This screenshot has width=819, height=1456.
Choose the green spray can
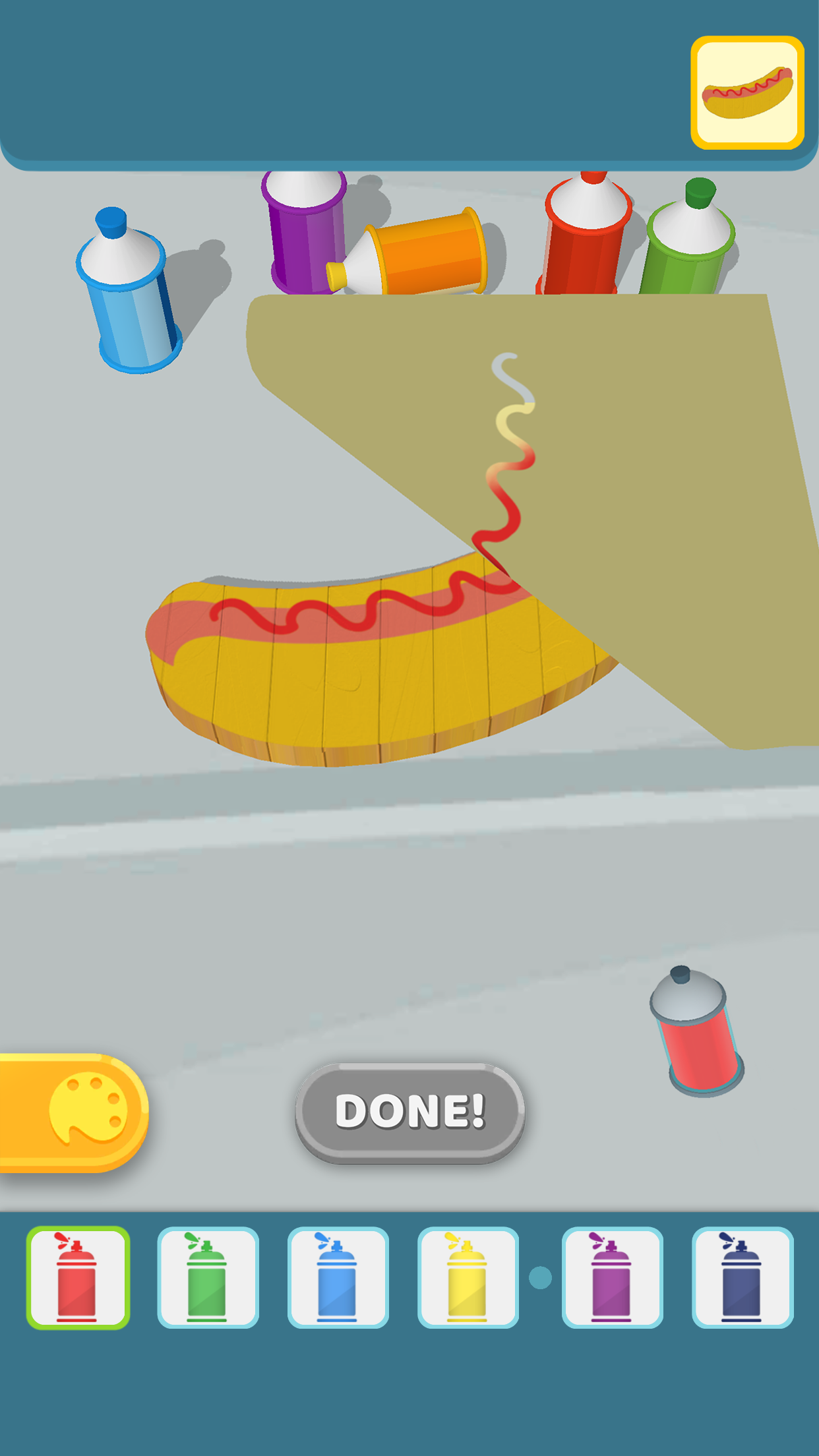coord(208,1278)
